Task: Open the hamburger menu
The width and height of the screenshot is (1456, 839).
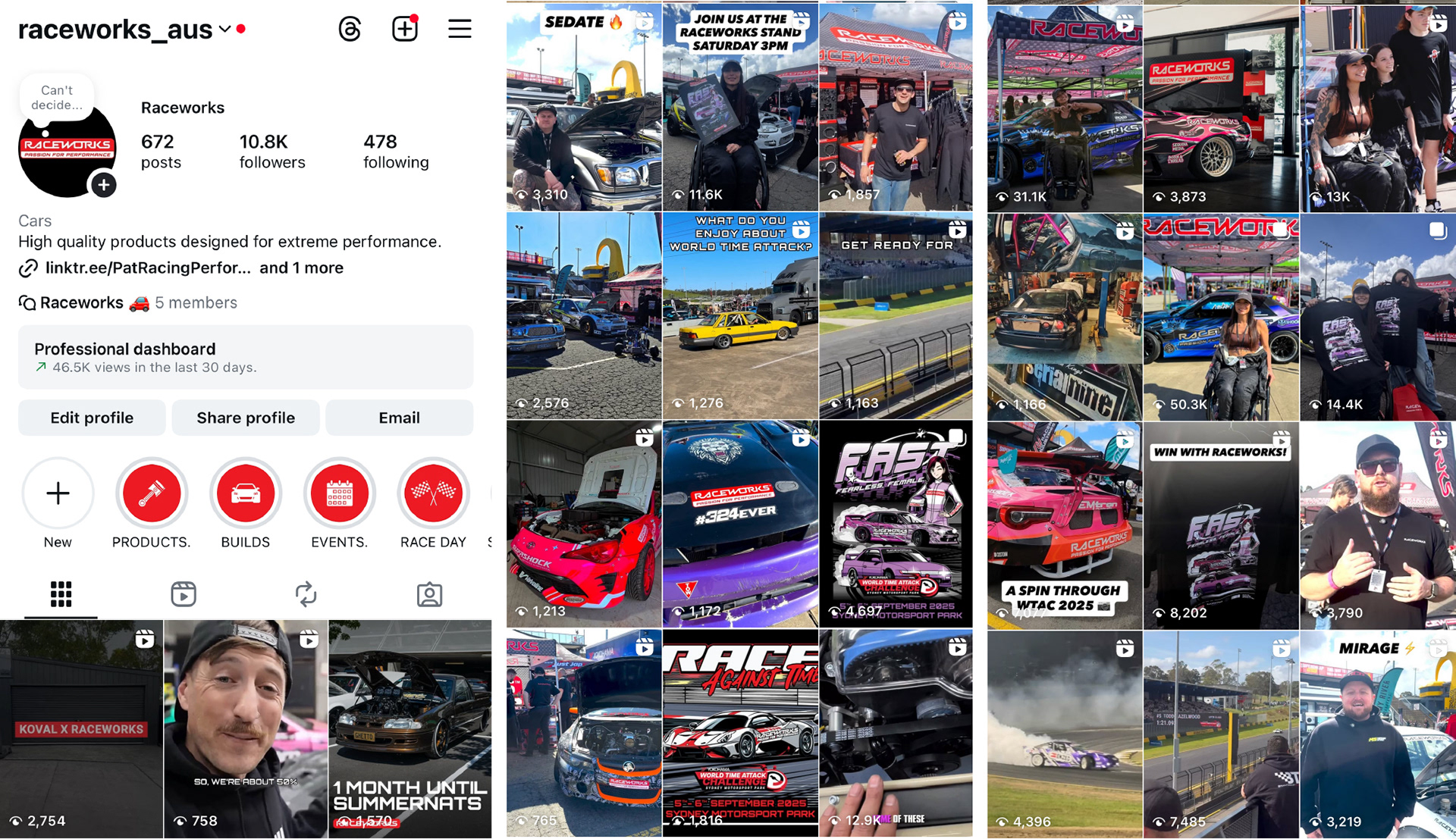Action: [x=460, y=30]
